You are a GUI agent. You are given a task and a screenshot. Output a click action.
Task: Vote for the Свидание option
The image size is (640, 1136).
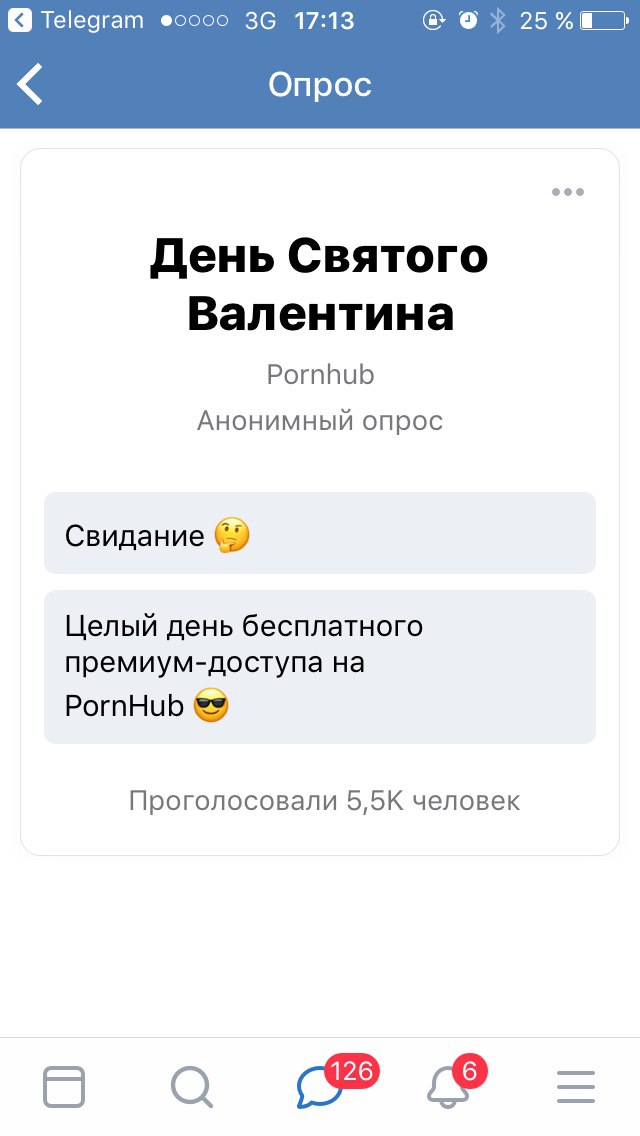[x=320, y=533]
